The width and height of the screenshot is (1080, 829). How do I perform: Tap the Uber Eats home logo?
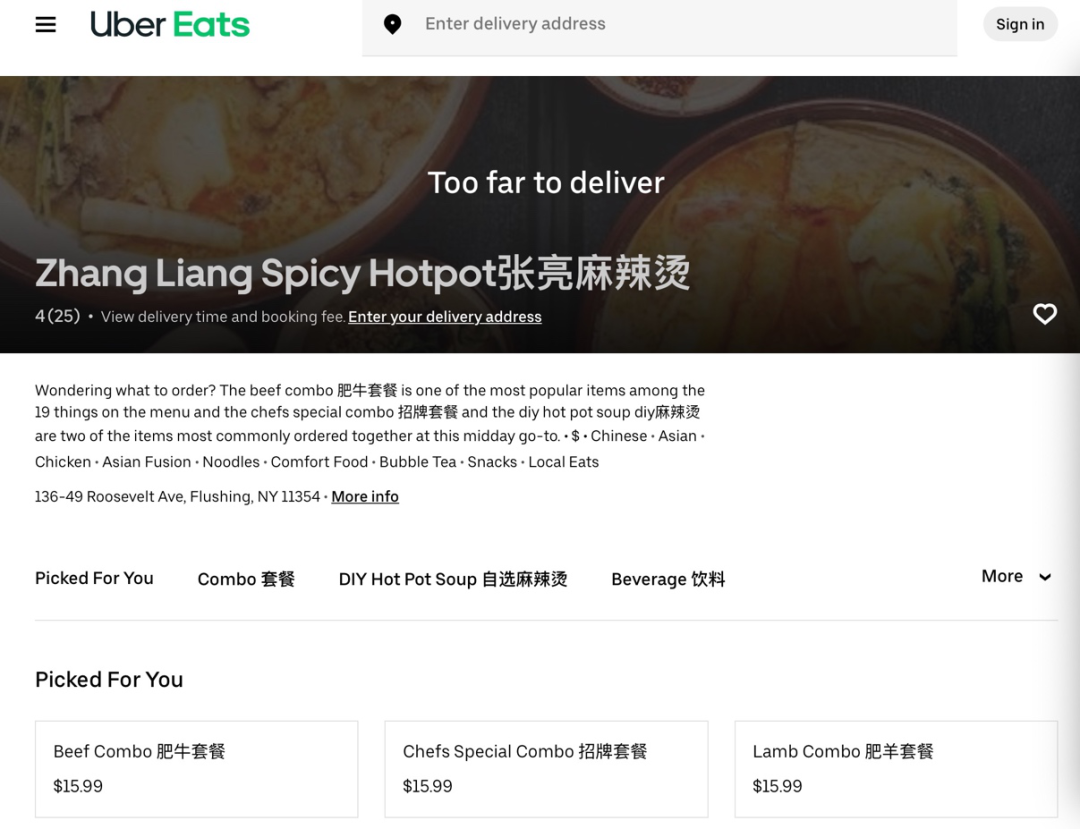(x=170, y=25)
